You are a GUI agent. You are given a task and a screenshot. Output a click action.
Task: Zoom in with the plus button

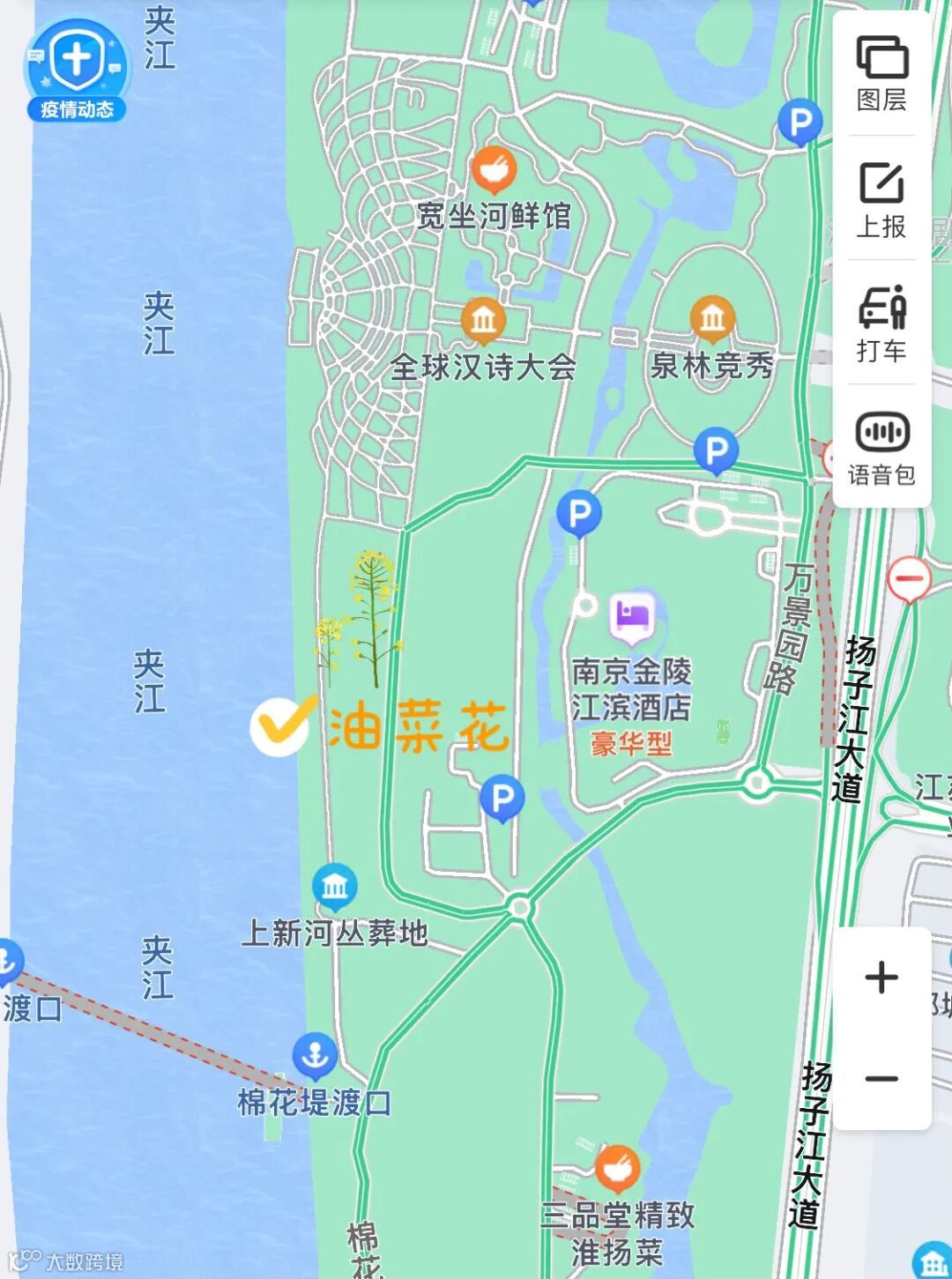coord(881,978)
